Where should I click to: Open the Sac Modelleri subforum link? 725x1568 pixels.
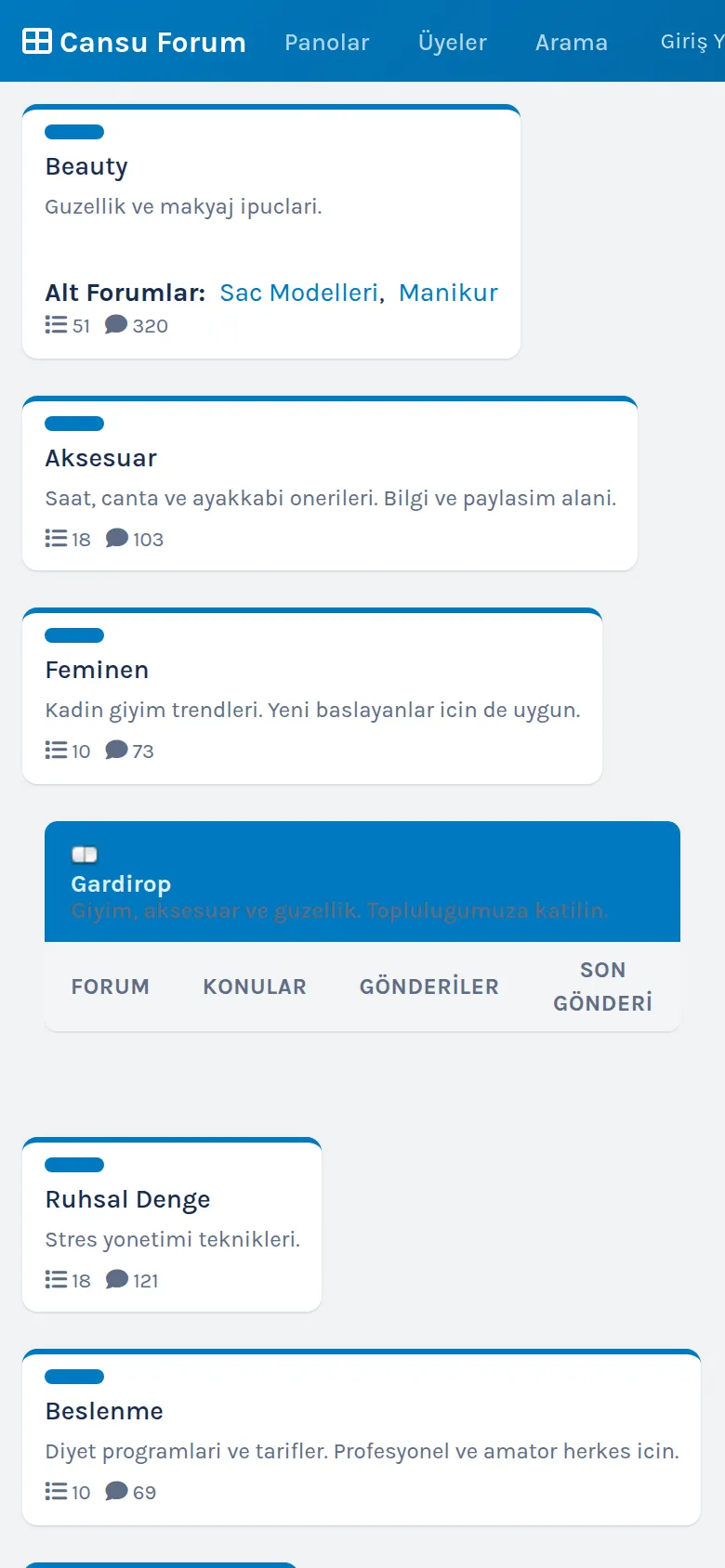(299, 293)
